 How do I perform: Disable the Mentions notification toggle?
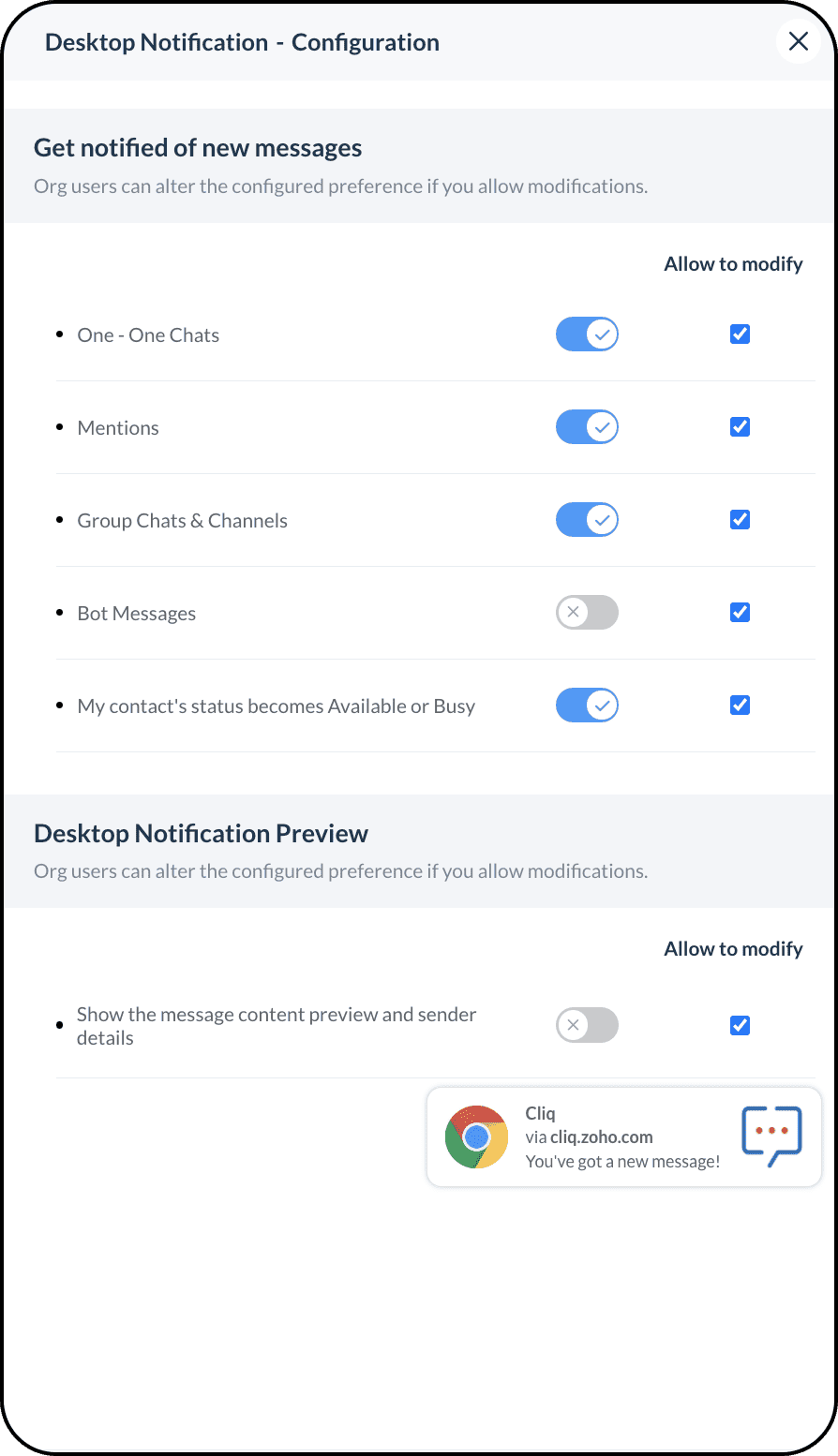coord(587,427)
